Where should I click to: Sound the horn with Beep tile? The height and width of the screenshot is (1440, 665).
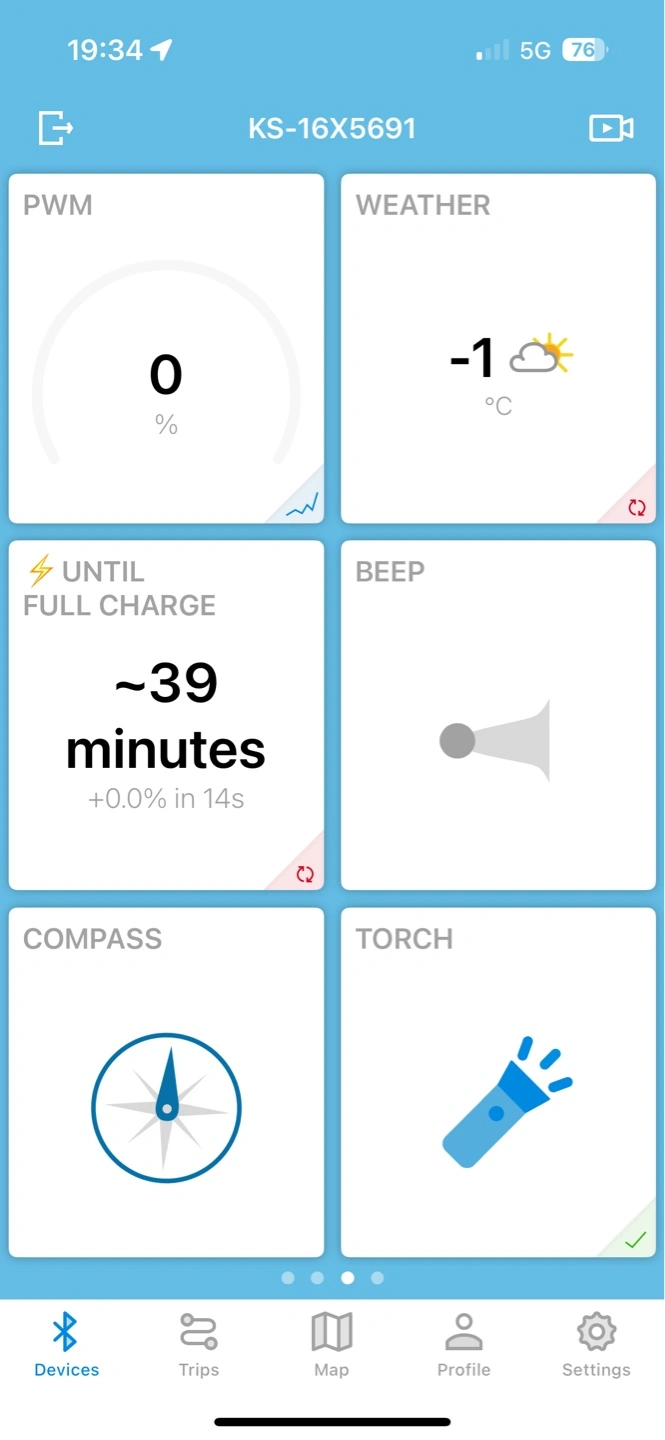pos(499,715)
